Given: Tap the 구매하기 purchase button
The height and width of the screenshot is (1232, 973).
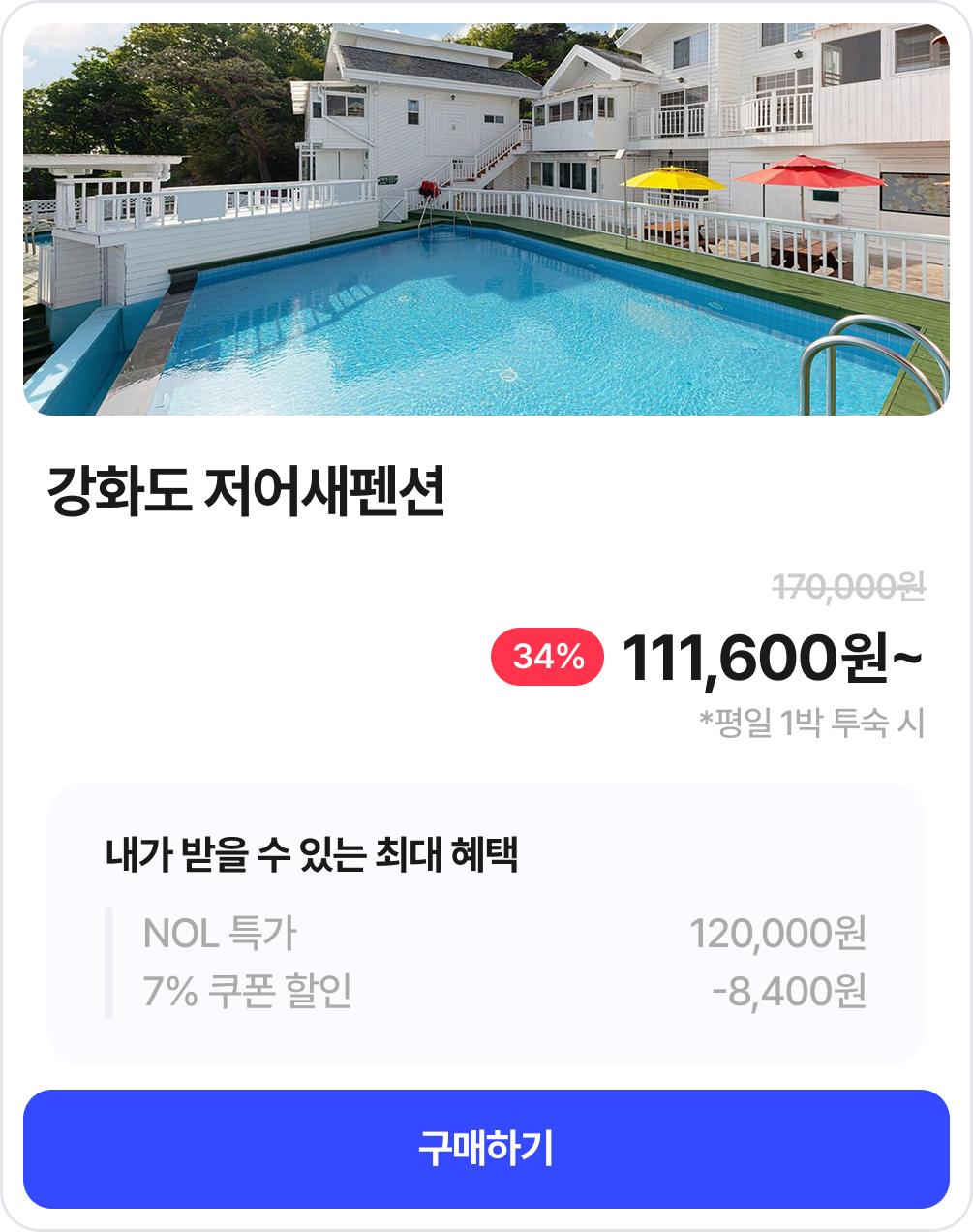Looking at the screenshot, I should [486, 1149].
